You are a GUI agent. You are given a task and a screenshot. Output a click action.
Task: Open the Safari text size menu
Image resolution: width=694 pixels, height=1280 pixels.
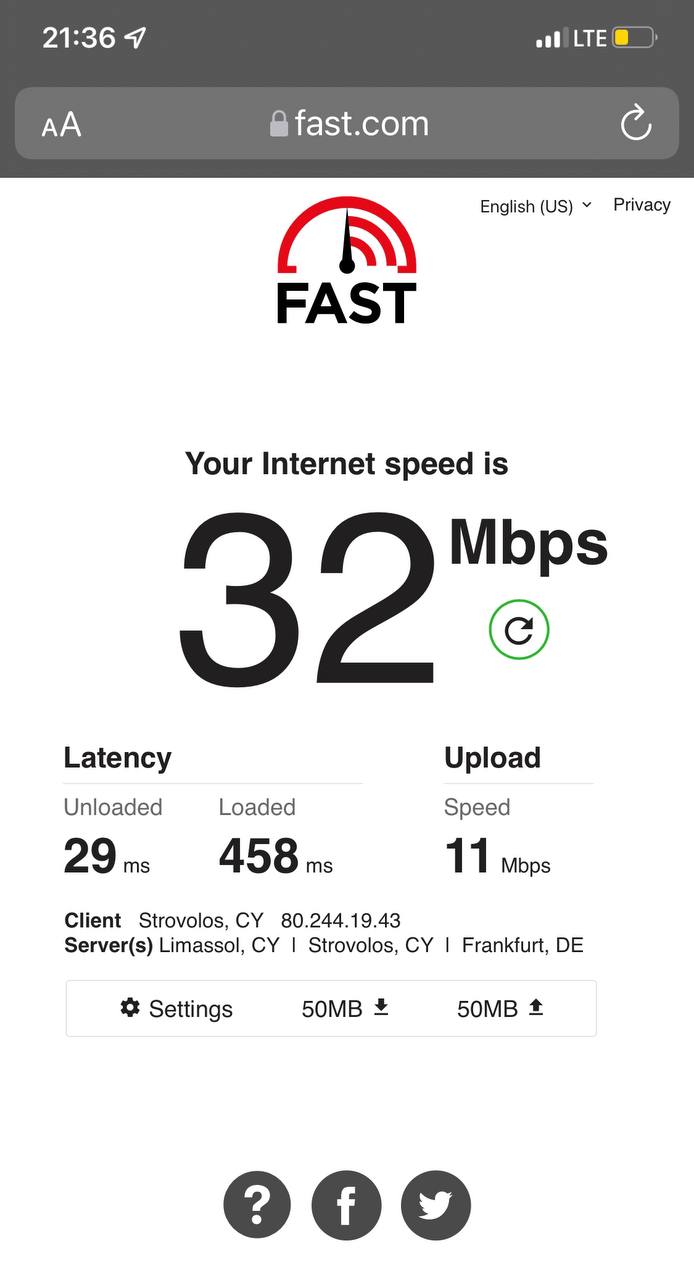[x=61, y=125]
